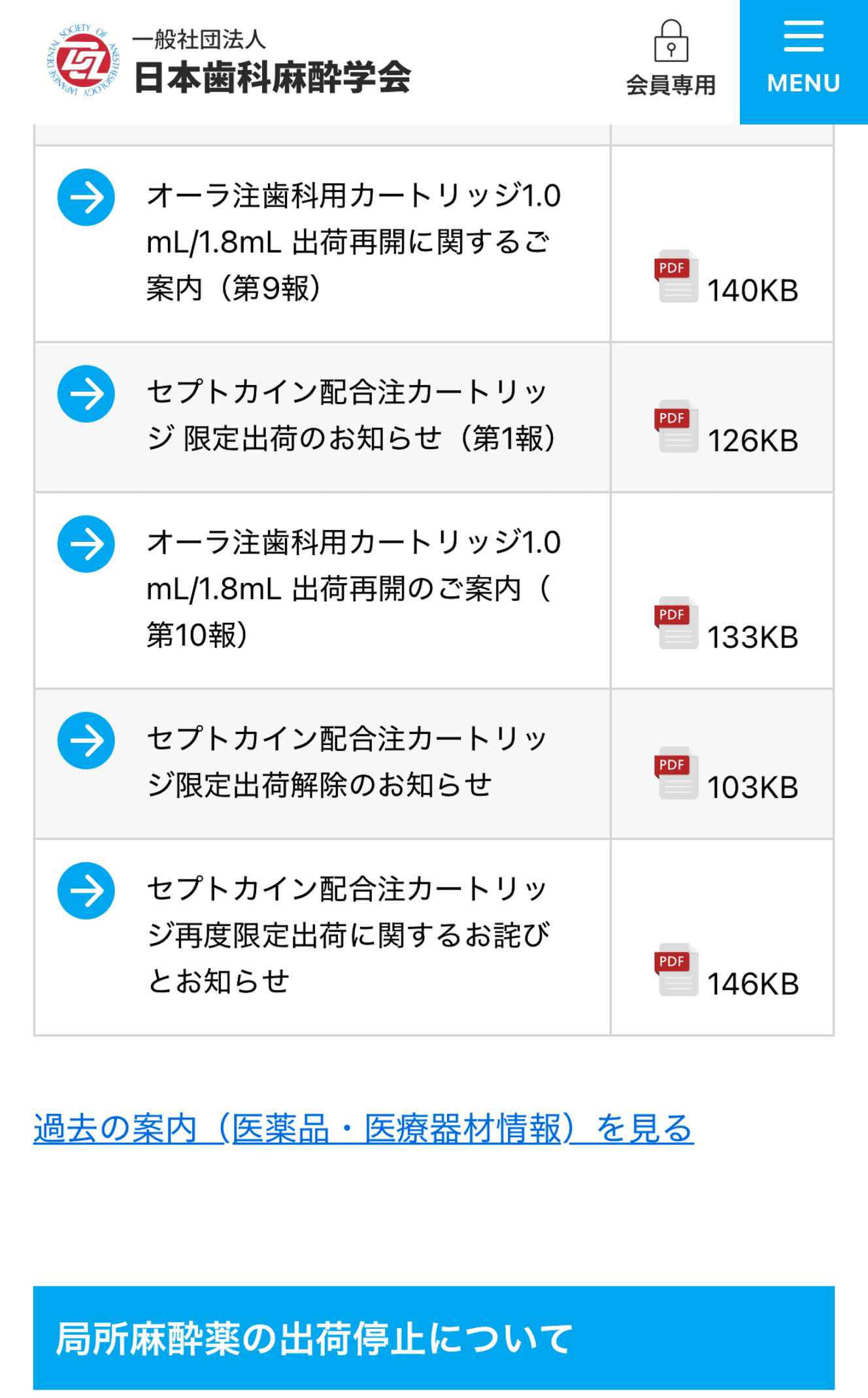Open オーラ注 出荷再開に関するご案内（第9報）
This screenshot has height=1398, width=868.
click(x=353, y=242)
